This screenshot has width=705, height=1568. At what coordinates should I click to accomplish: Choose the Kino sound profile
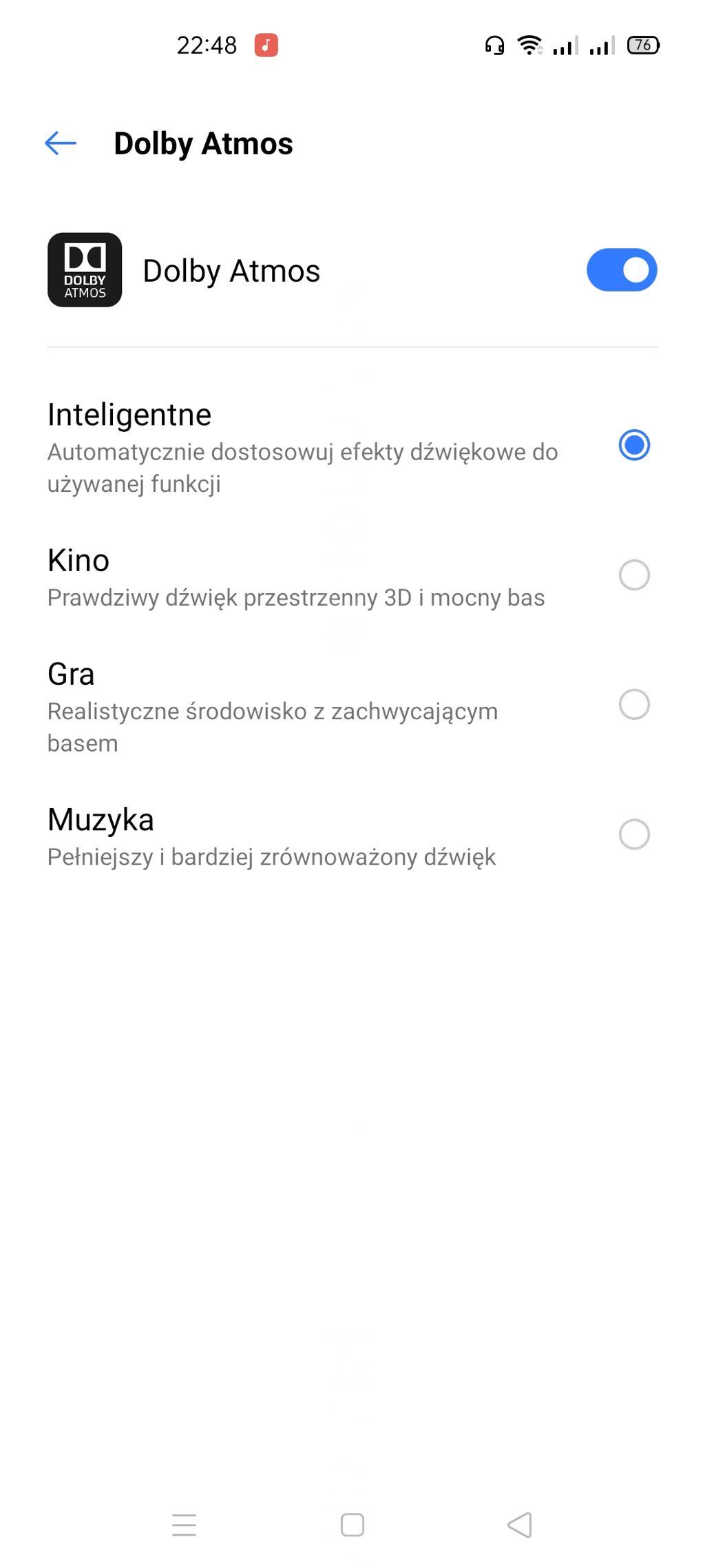633,575
